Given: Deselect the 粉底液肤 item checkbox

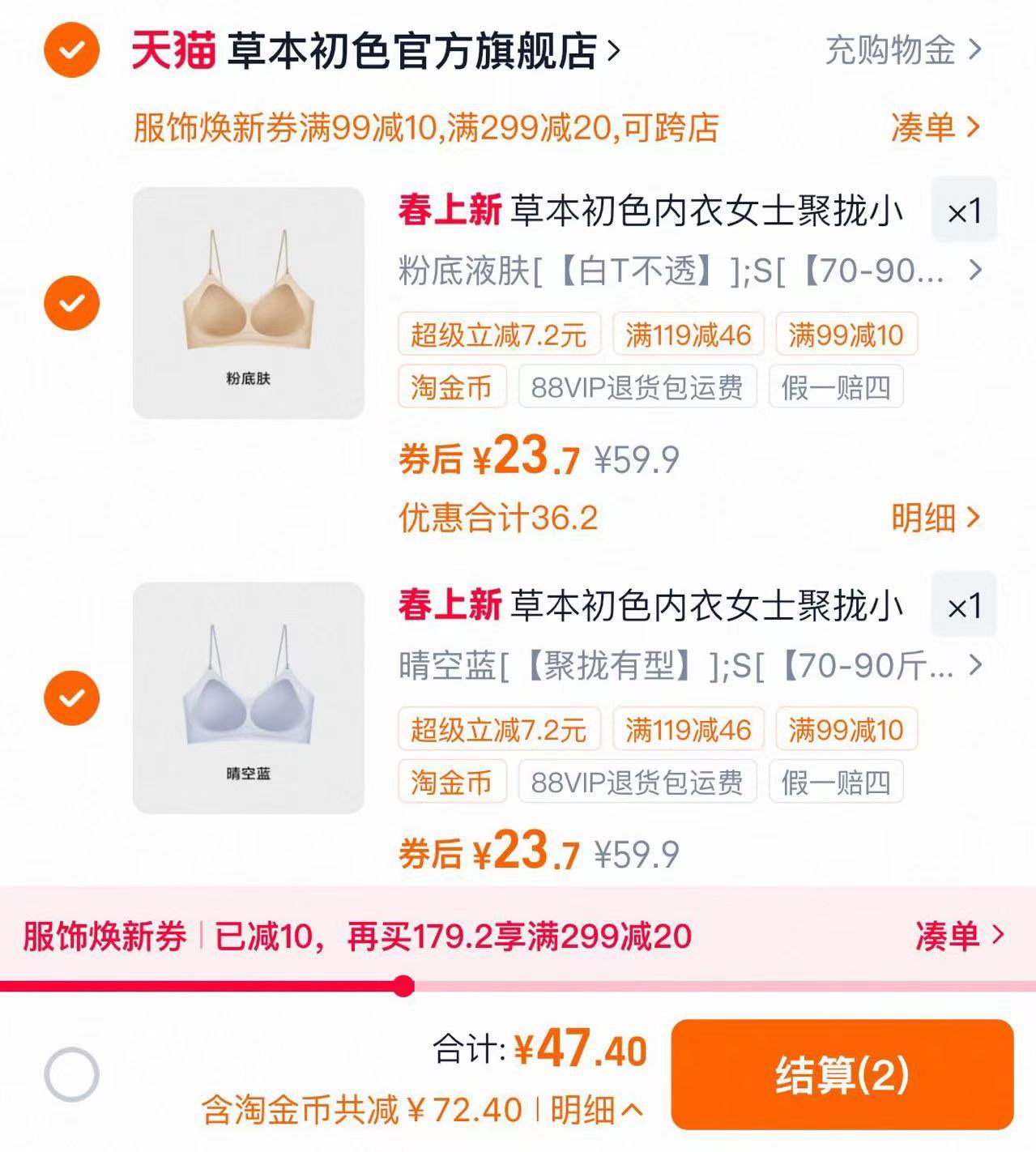Looking at the screenshot, I should pos(72,303).
